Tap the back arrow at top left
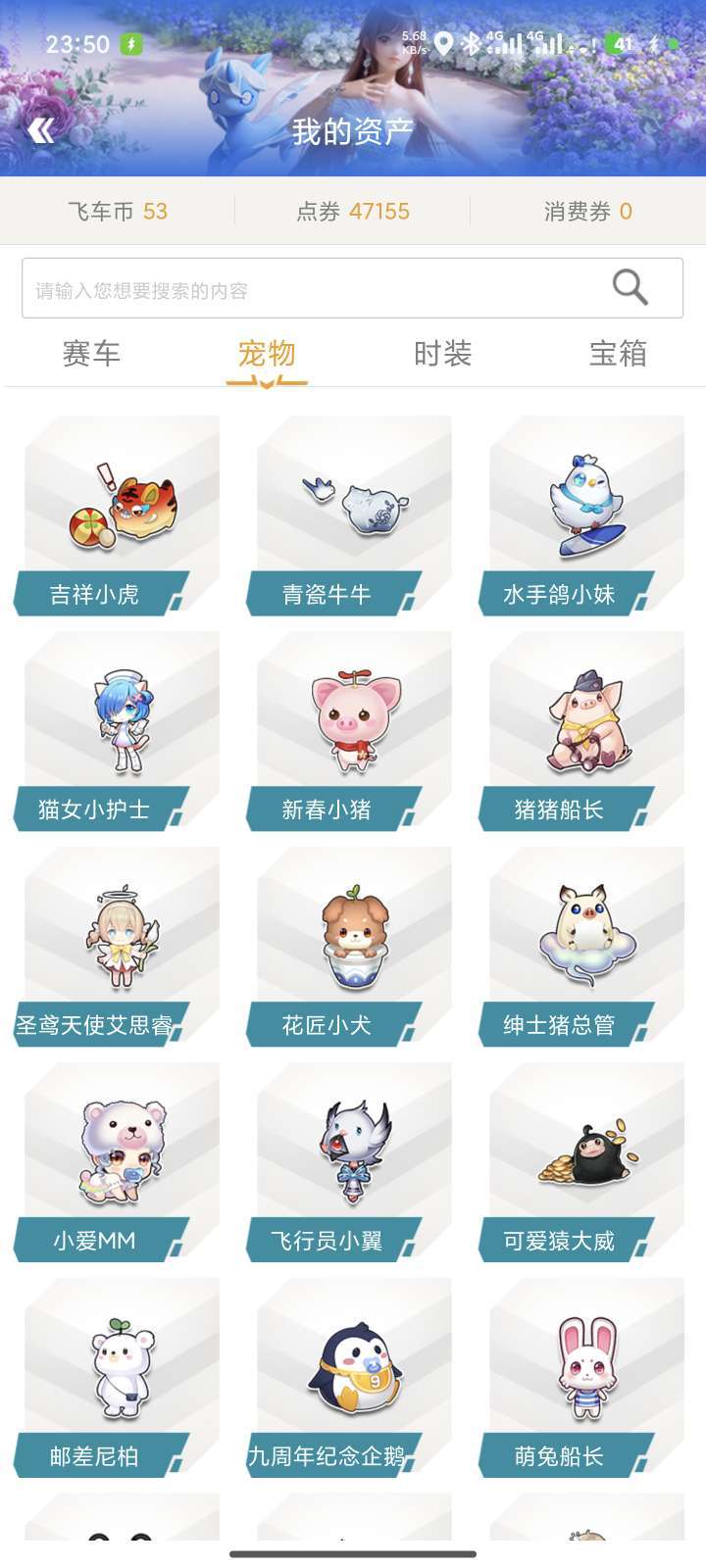The image size is (706, 1568). [x=41, y=130]
